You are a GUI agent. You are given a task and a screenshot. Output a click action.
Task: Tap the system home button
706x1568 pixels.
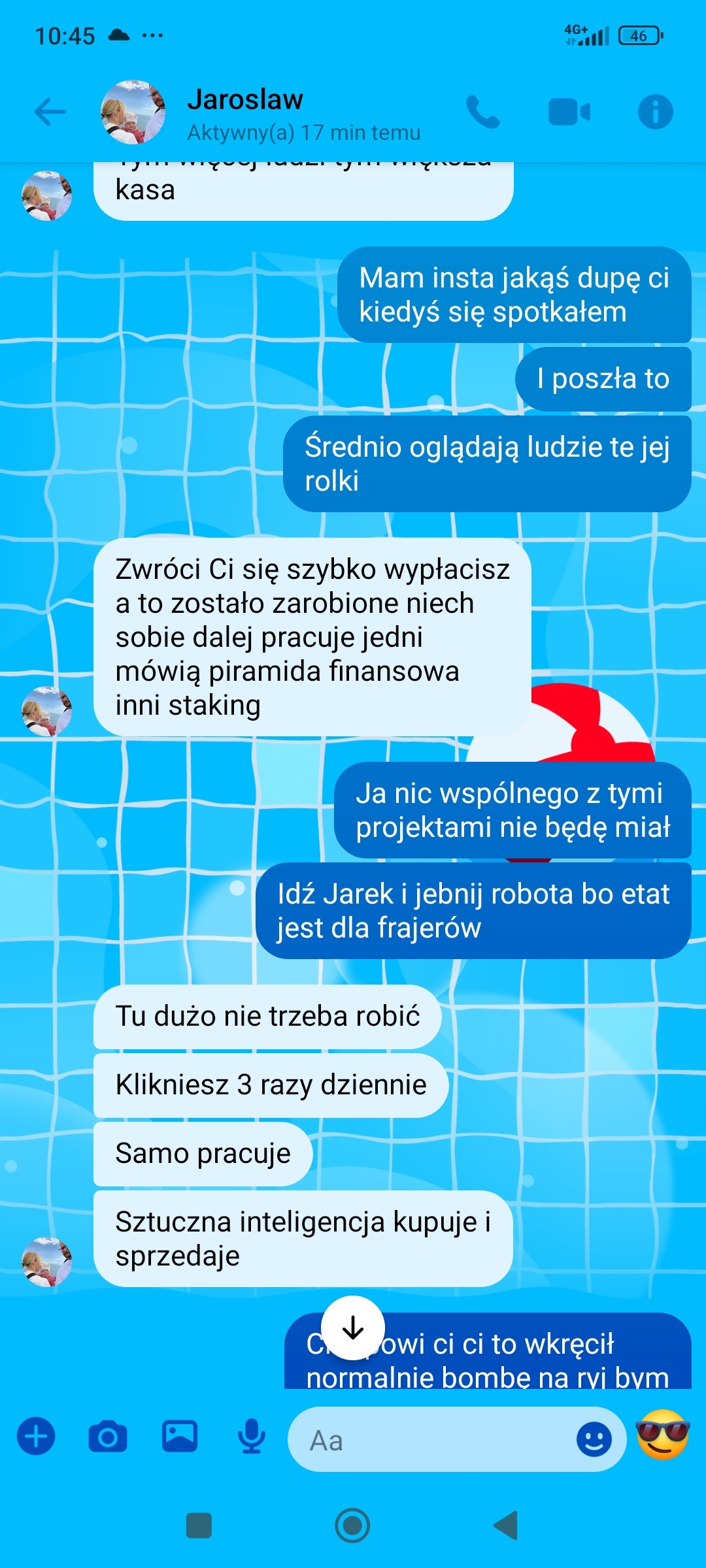click(352, 1526)
